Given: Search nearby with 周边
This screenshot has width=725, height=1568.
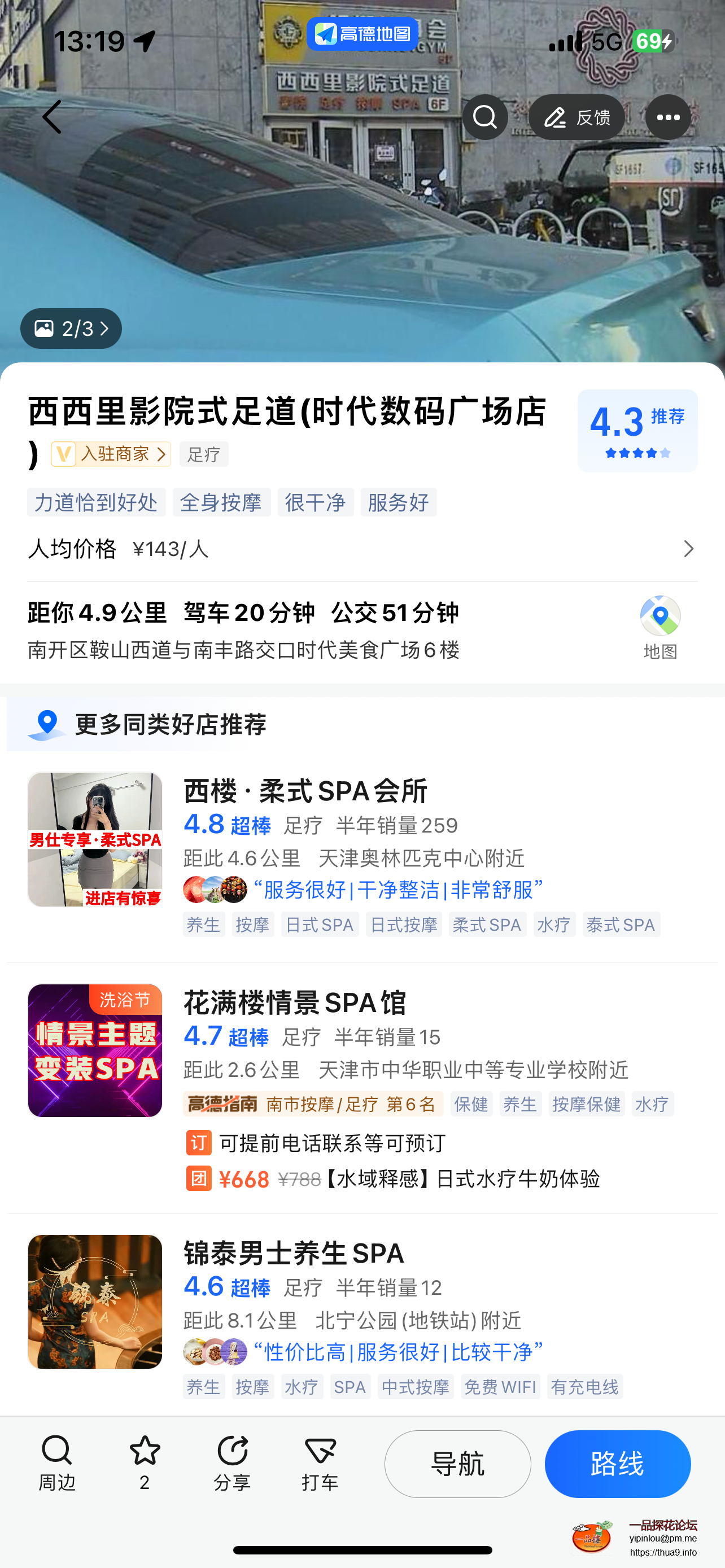Looking at the screenshot, I should [56, 1464].
